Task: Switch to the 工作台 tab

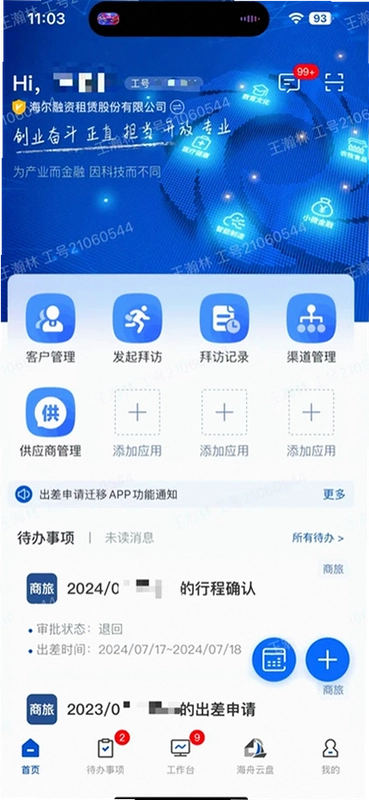Action: pyautogui.click(x=180, y=757)
